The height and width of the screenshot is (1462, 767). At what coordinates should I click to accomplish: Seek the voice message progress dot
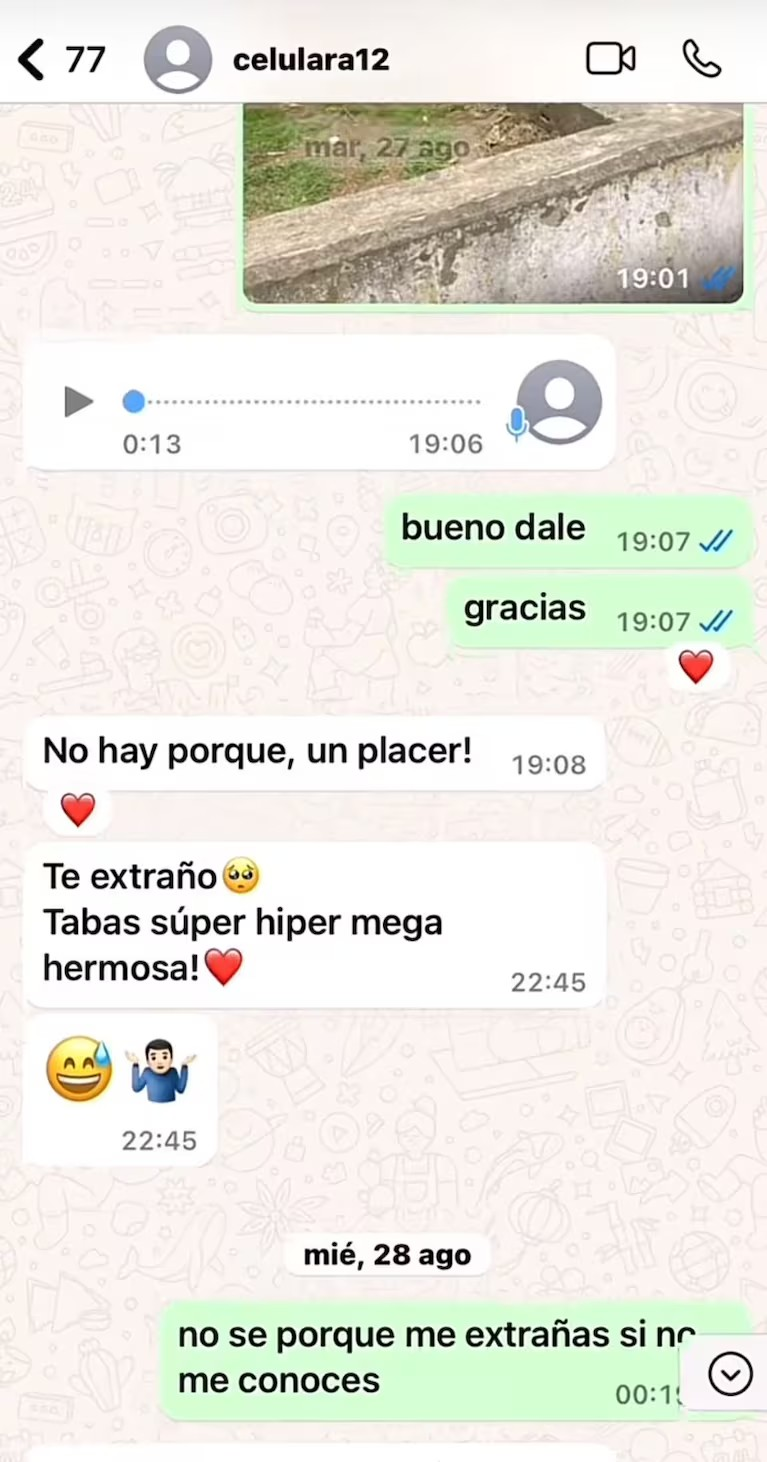133,402
